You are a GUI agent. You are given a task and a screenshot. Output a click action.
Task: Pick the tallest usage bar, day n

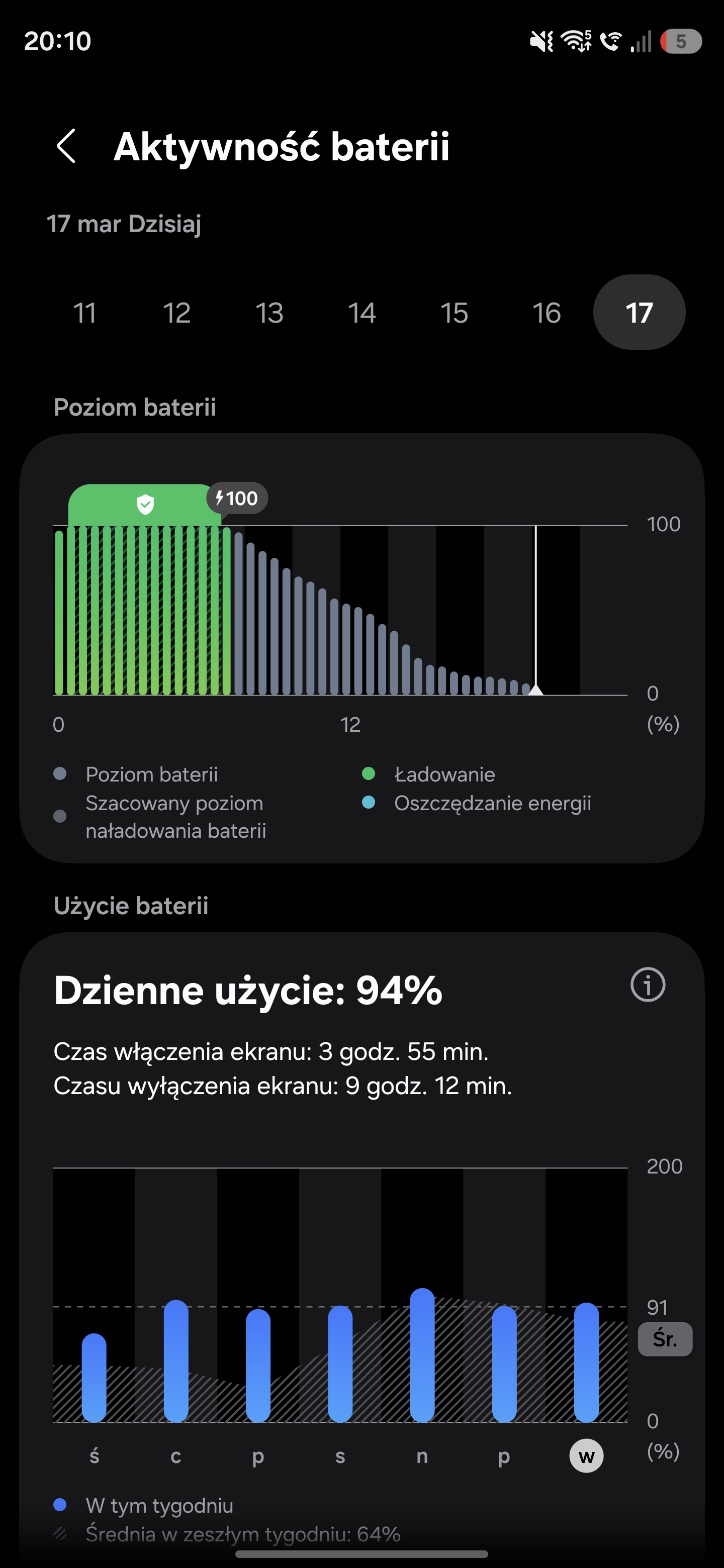tap(422, 1354)
